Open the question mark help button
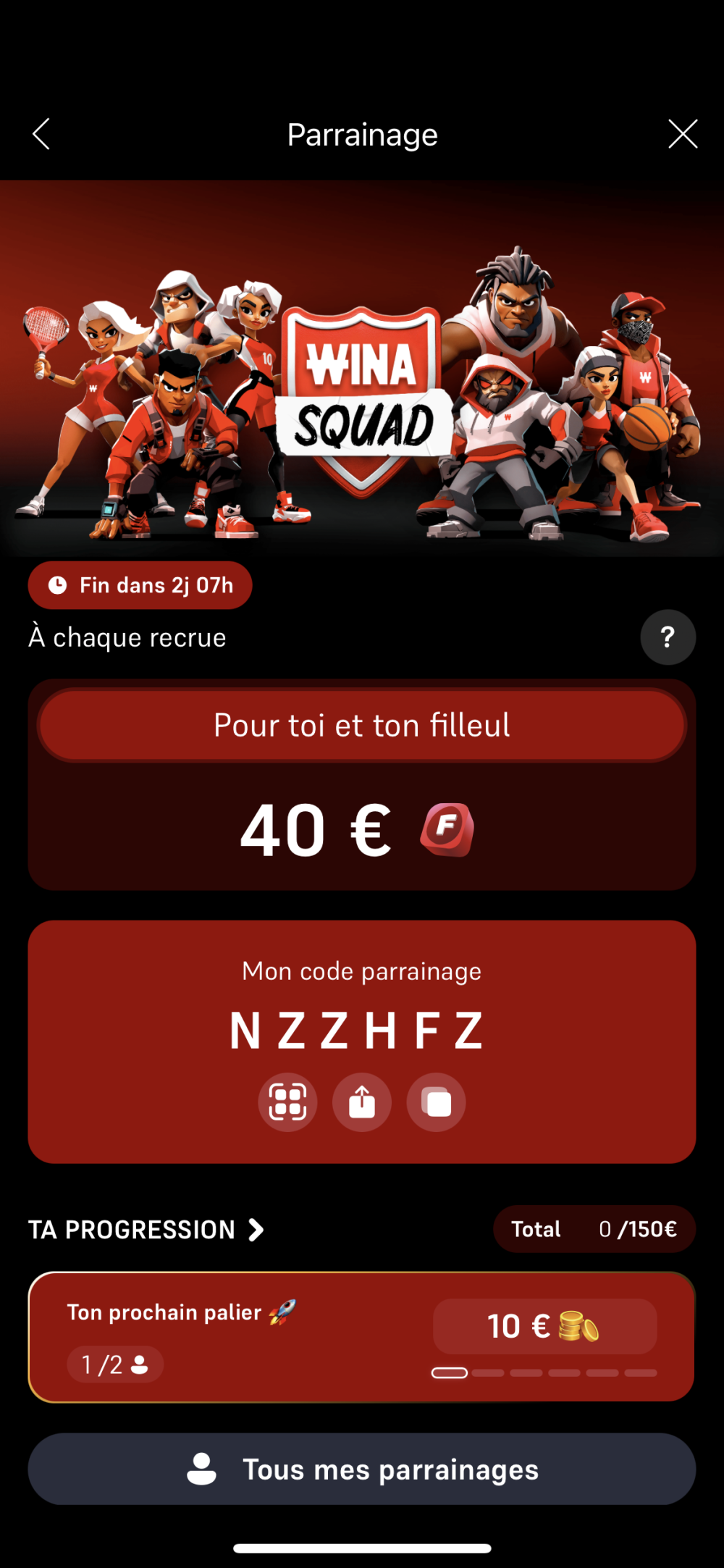Image resolution: width=724 pixels, height=1568 pixels. 668,637
